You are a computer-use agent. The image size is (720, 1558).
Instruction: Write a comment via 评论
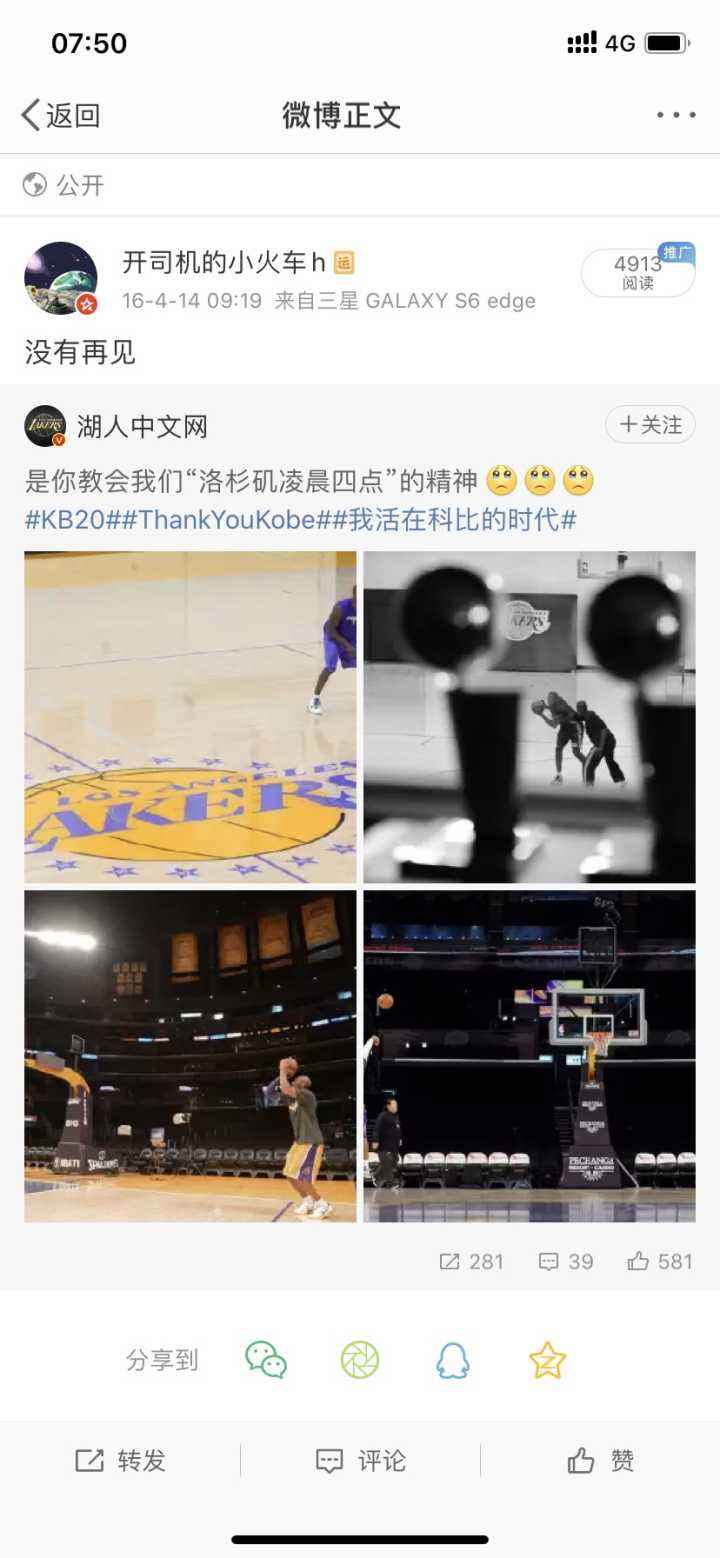click(360, 1461)
